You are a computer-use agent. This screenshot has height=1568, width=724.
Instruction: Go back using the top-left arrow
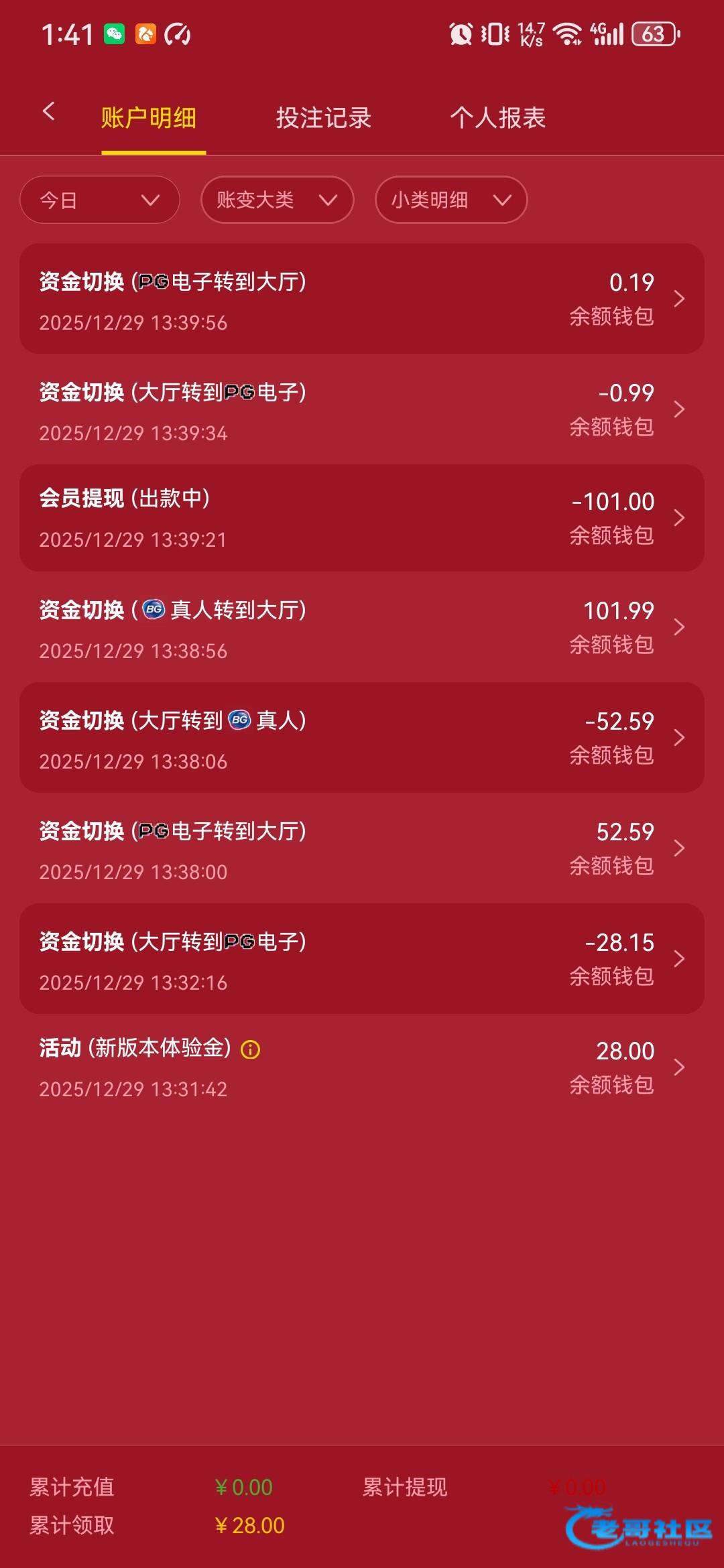48,111
